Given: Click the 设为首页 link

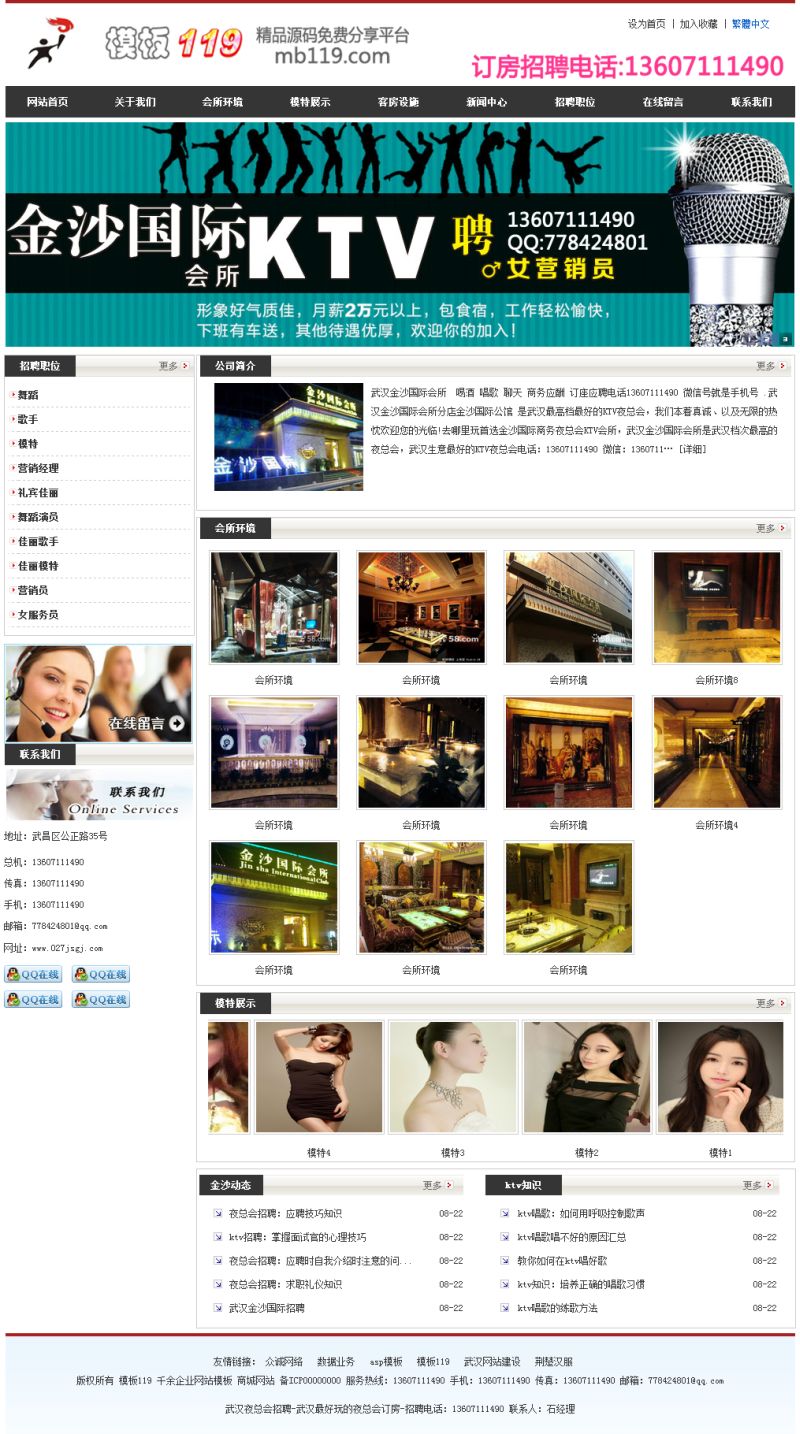Looking at the screenshot, I should pos(646,24).
